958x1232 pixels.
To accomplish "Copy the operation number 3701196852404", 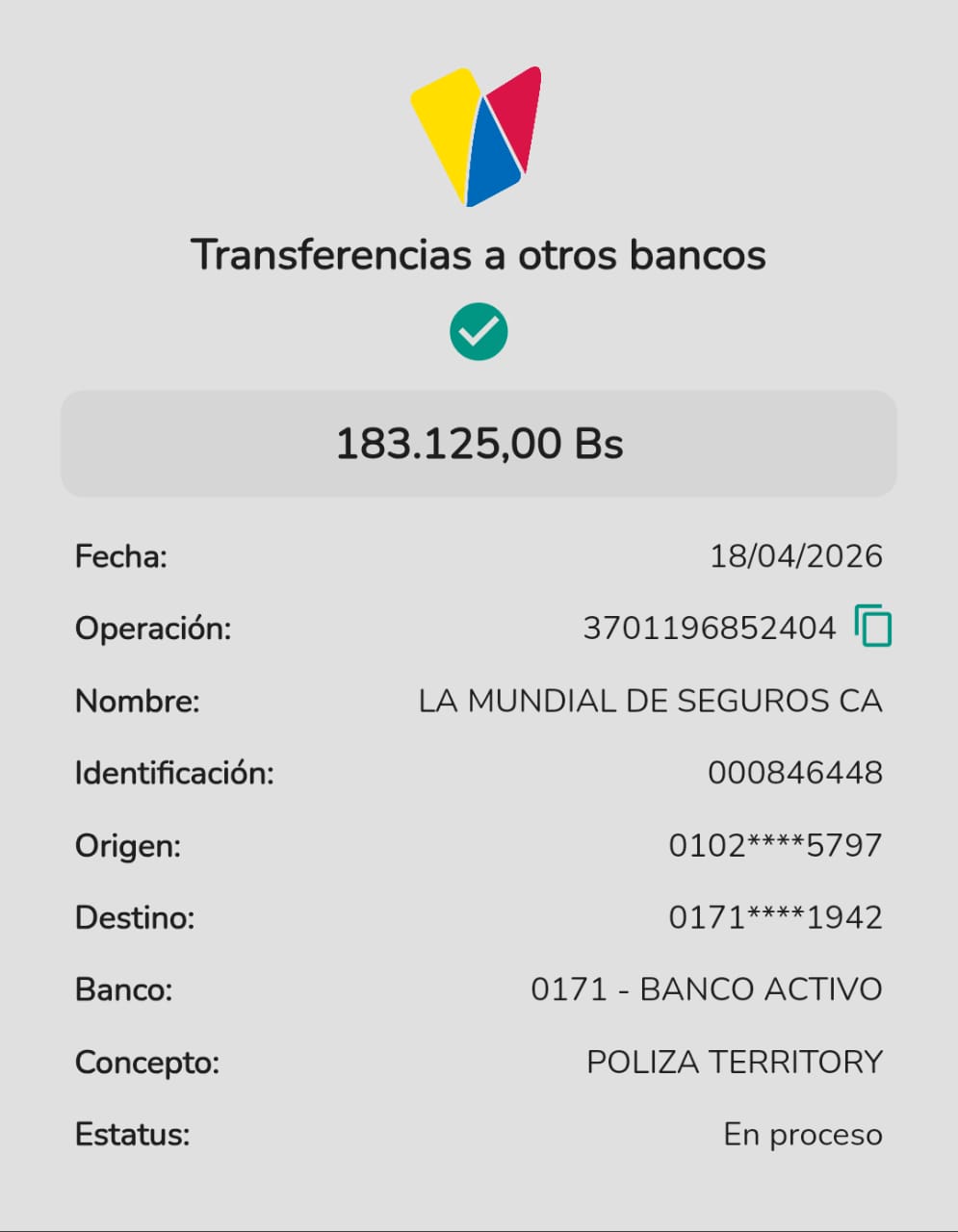I will 872,627.
